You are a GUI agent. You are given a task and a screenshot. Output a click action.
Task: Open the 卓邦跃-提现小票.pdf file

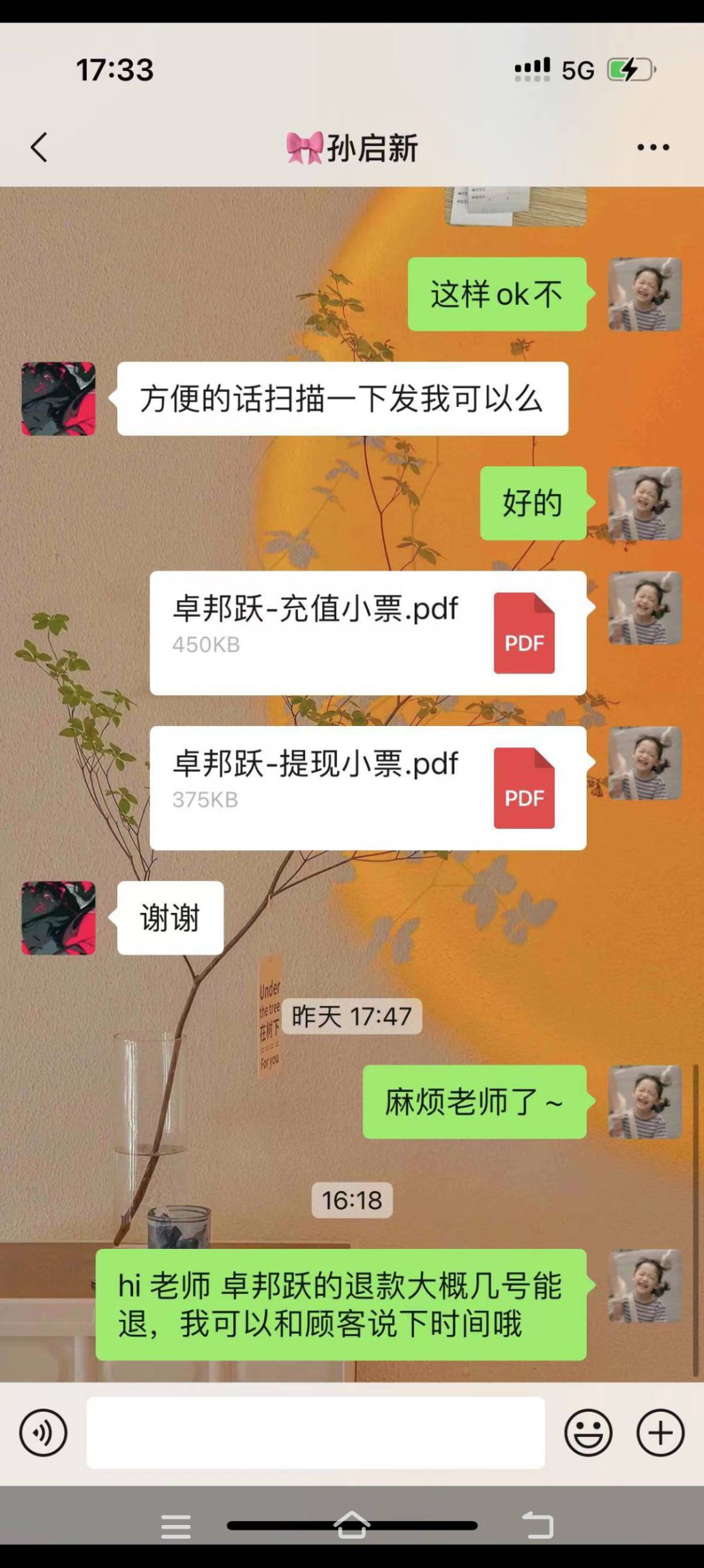[368, 787]
